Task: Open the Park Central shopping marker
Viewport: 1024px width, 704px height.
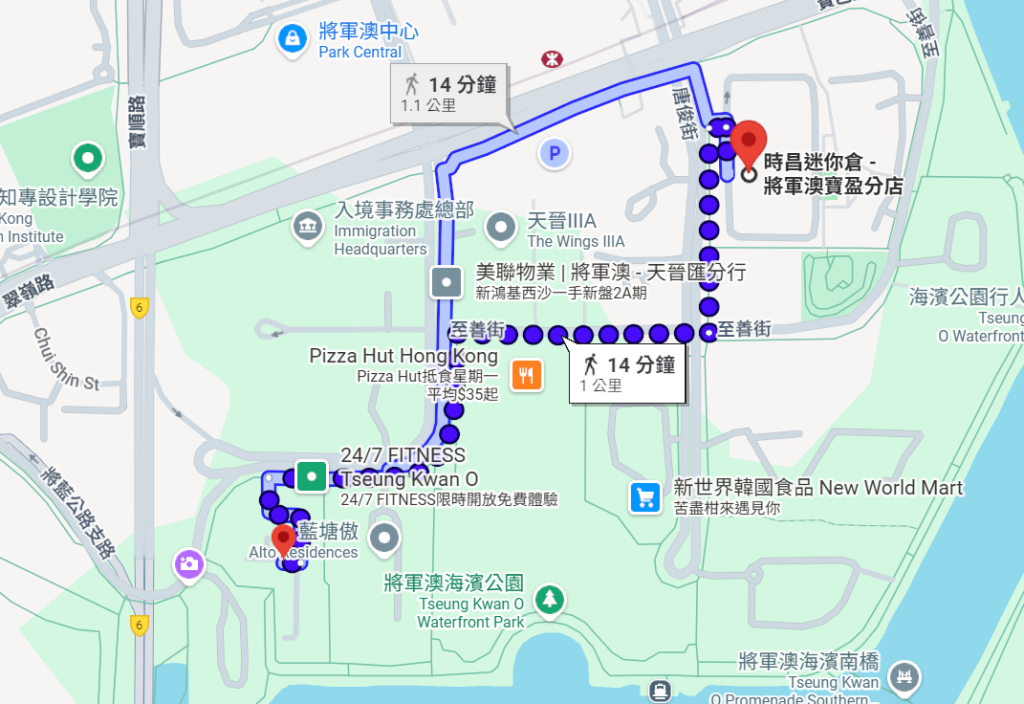Action: click(291, 40)
